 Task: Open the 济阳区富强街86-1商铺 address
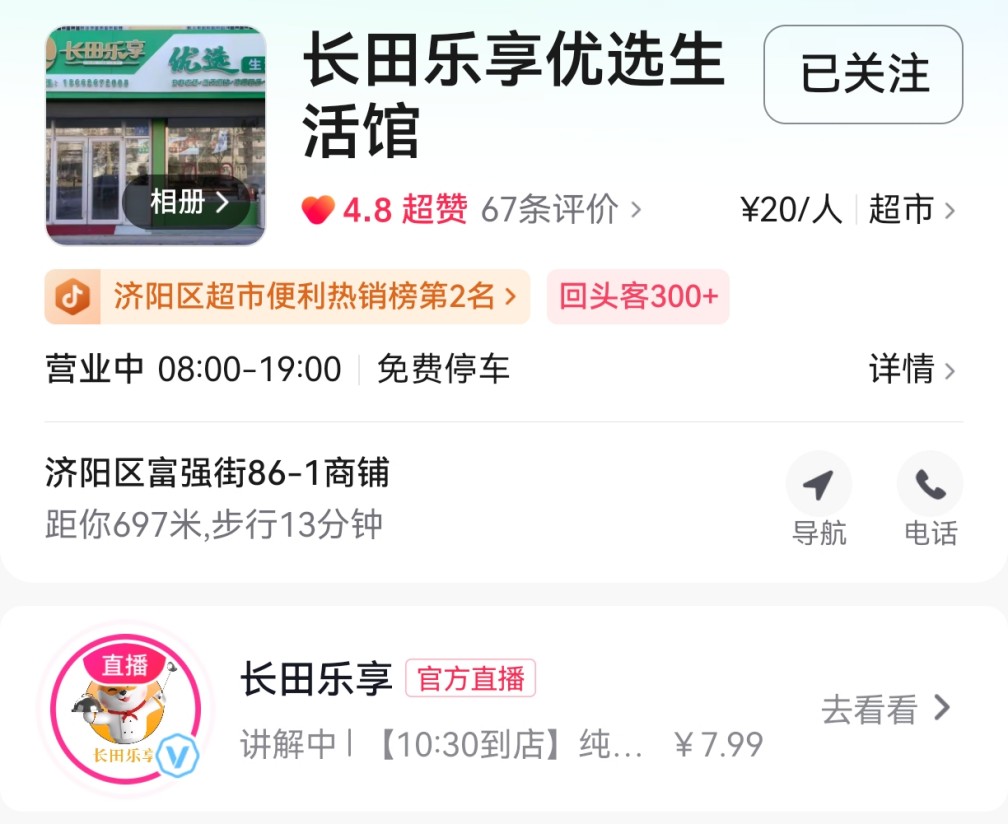[217, 473]
